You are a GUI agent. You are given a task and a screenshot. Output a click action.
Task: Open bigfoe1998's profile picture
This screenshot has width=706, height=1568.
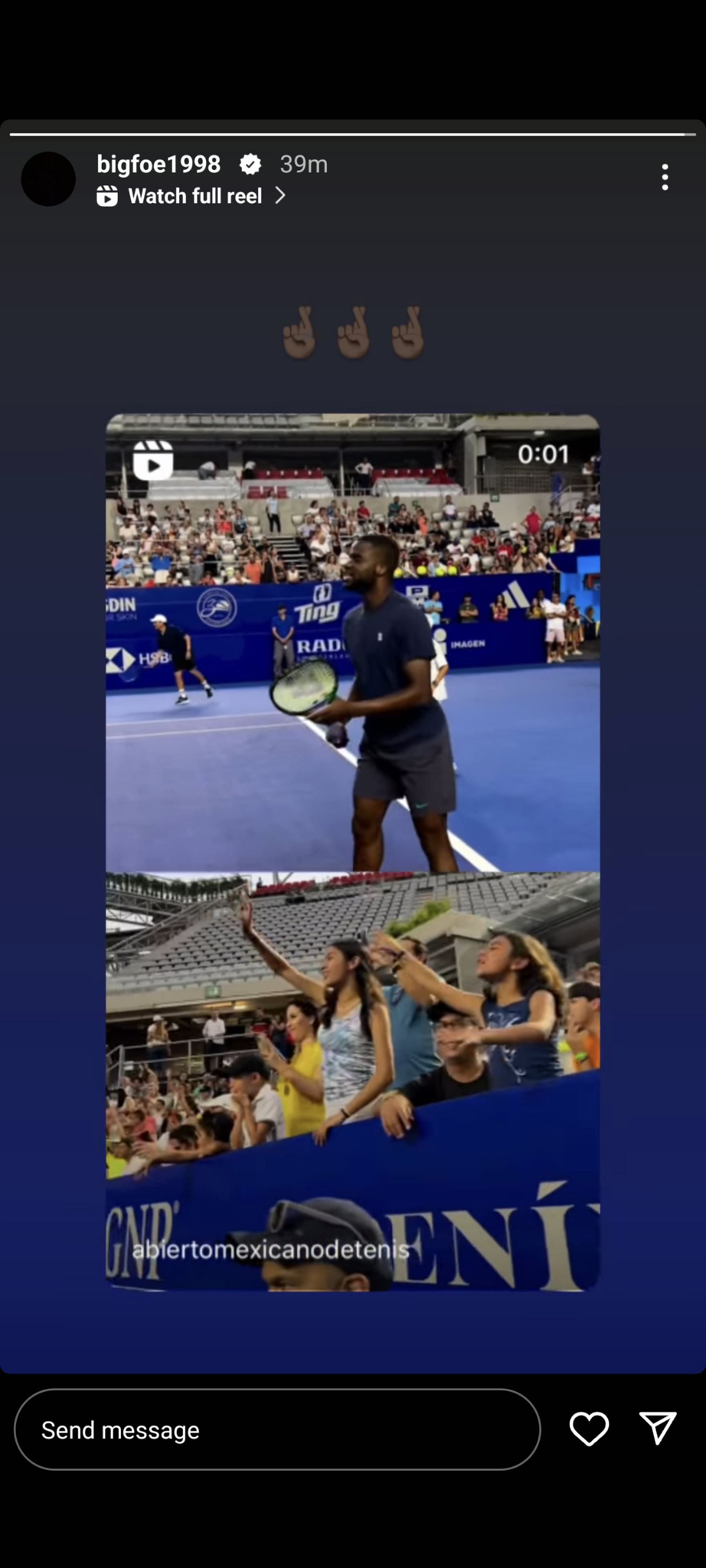[x=48, y=179]
